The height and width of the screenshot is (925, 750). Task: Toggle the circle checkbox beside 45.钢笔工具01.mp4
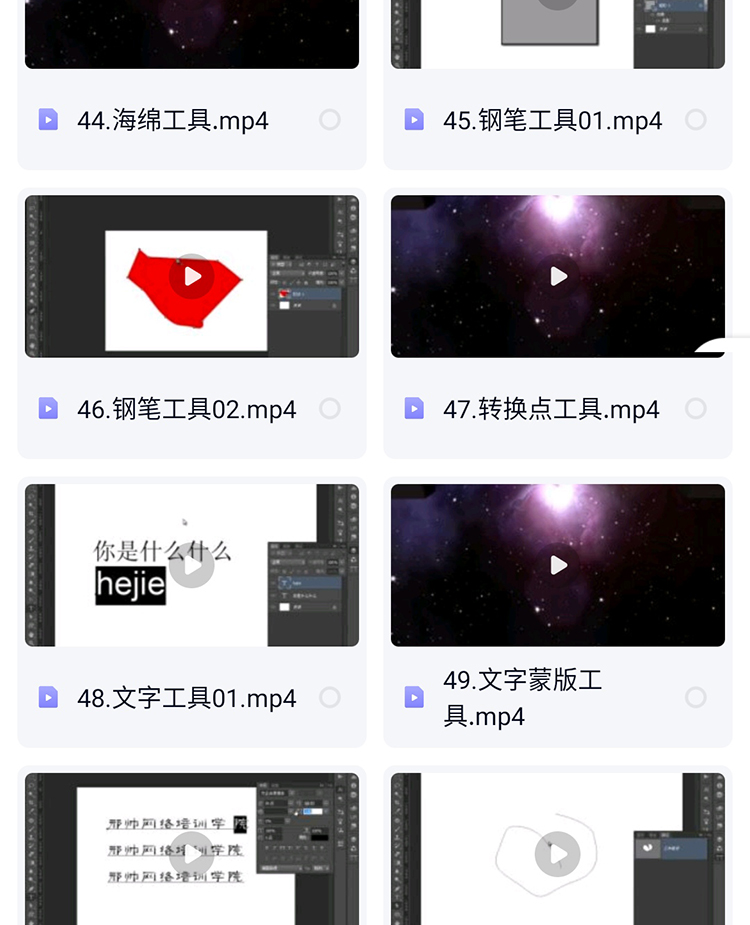coord(696,120)
